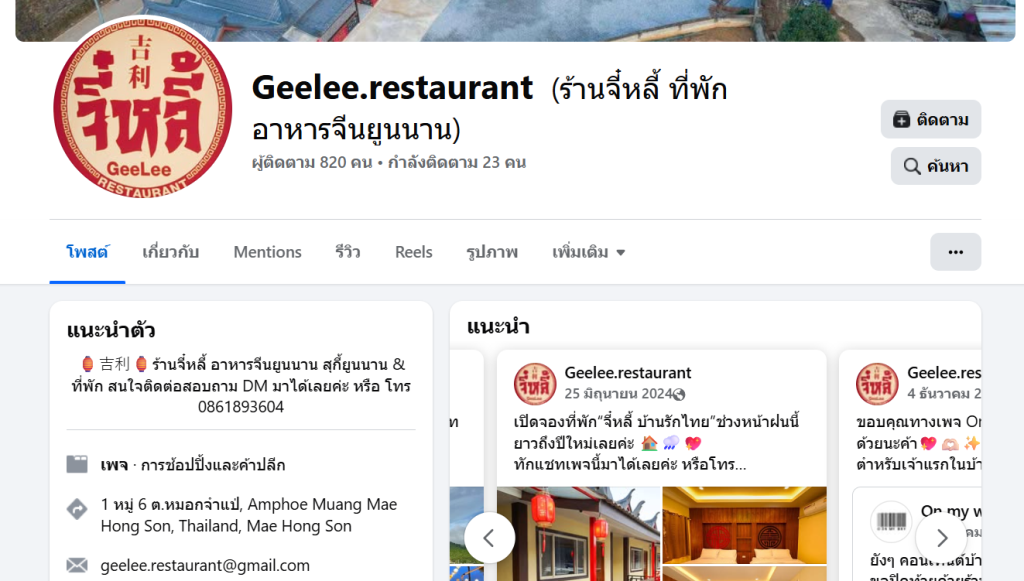Show next featured post with right arrow

pos(941,538)
